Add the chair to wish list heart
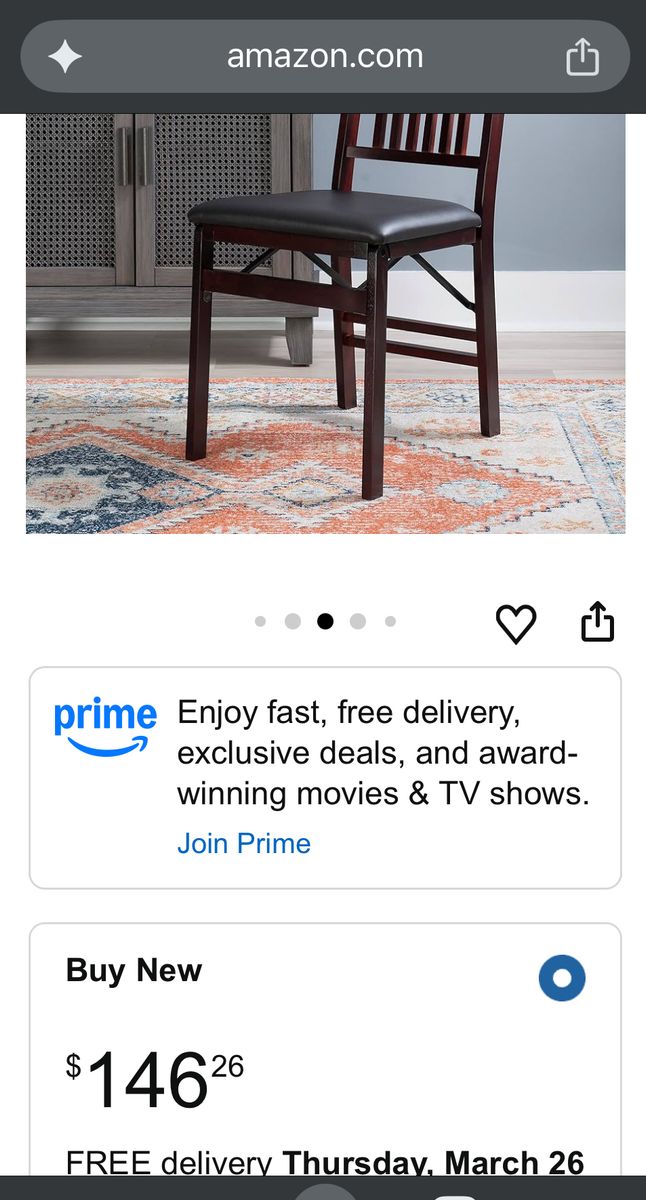 pyautogui.click(x=516, y=624)
